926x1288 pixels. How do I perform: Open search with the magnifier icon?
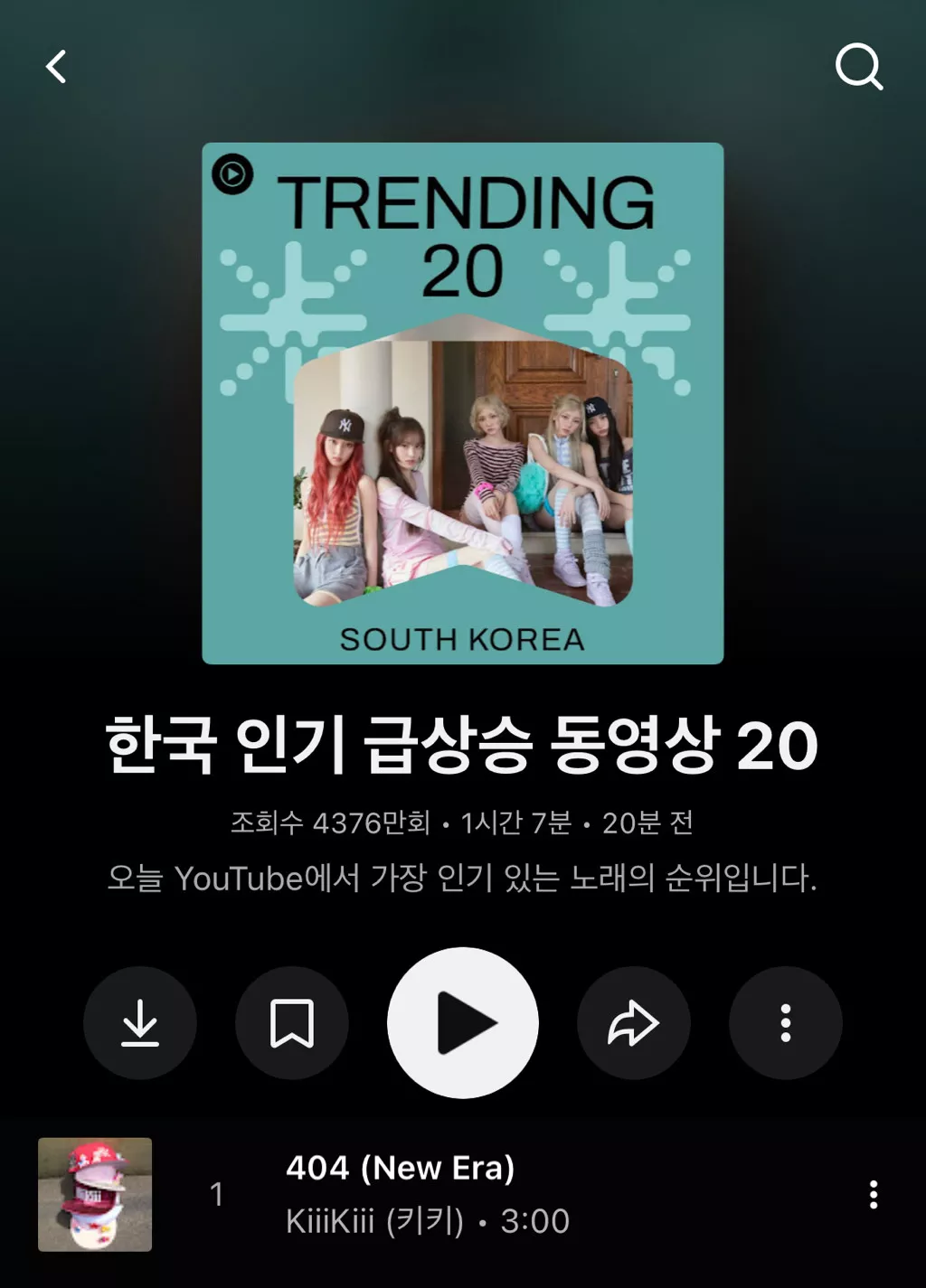(858, 66)
